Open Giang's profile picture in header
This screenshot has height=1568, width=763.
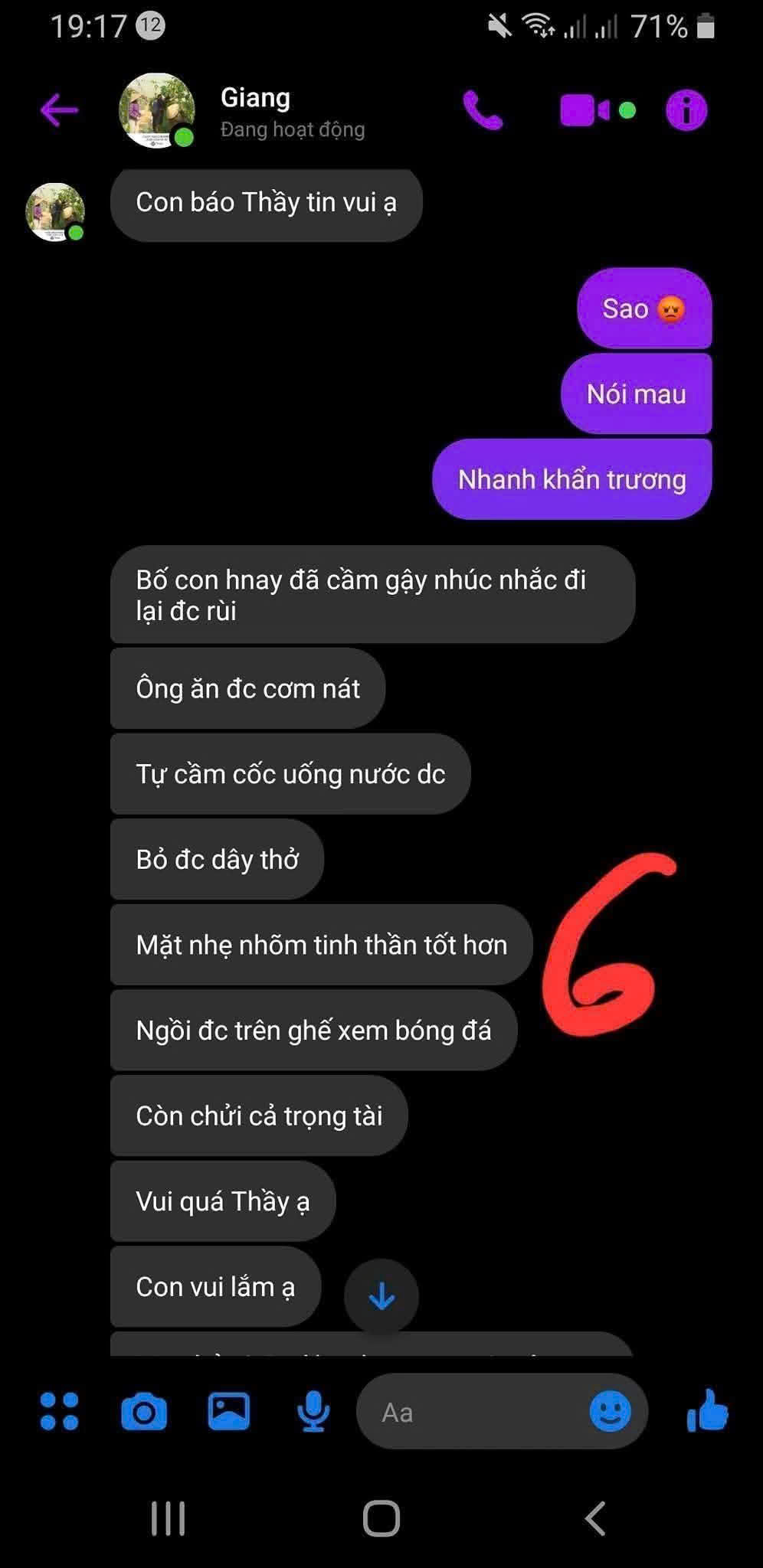pos(156,110)
